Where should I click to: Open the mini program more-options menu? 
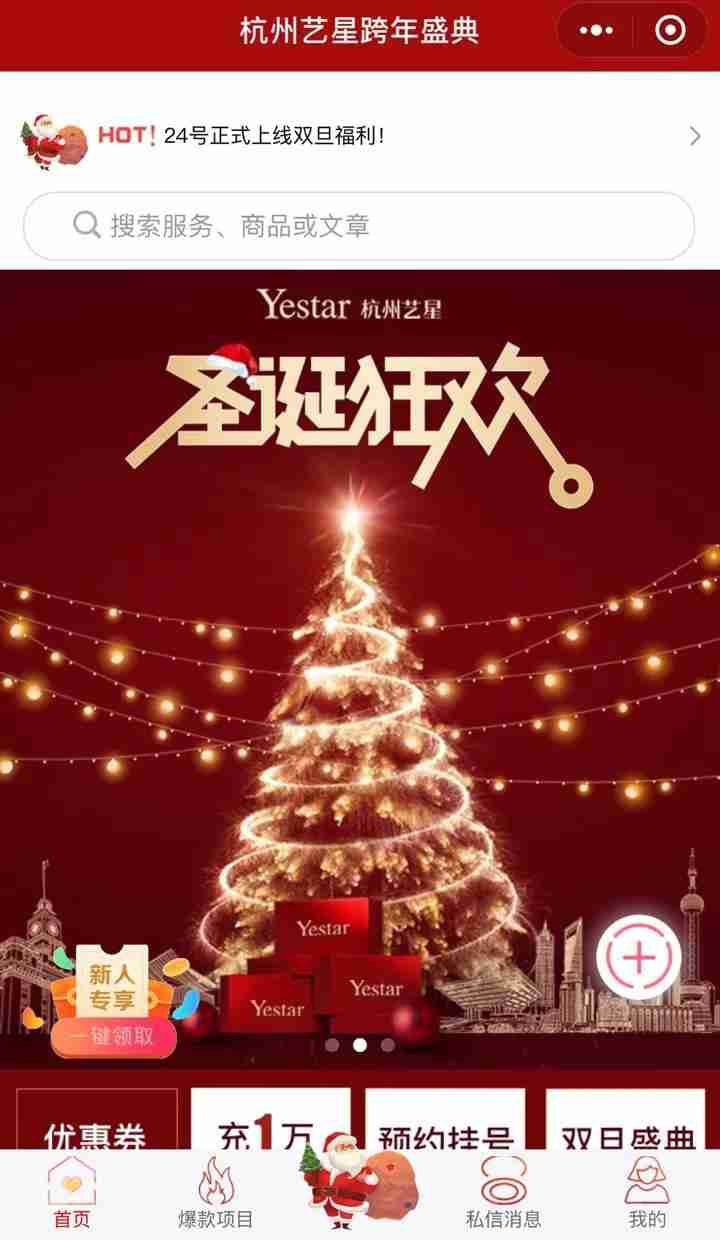tap(596, 31)
